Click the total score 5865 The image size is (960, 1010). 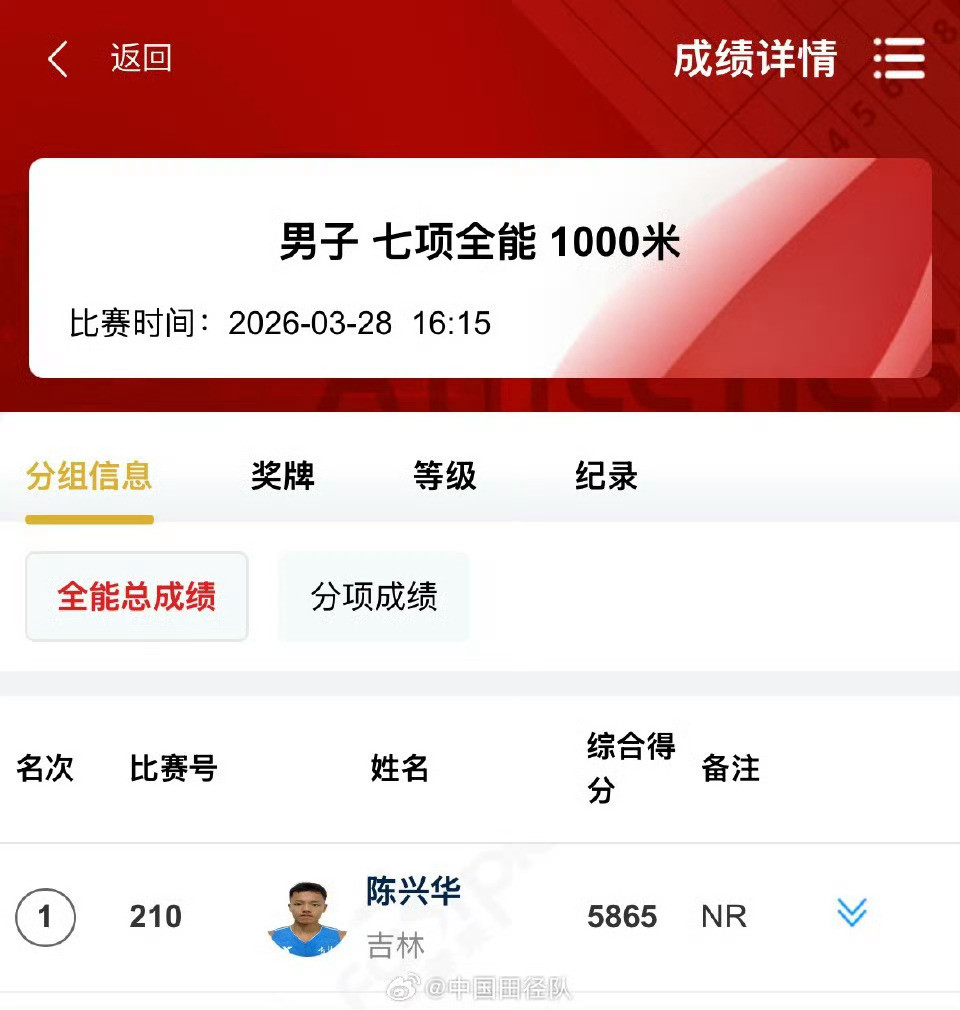(623, 916)
